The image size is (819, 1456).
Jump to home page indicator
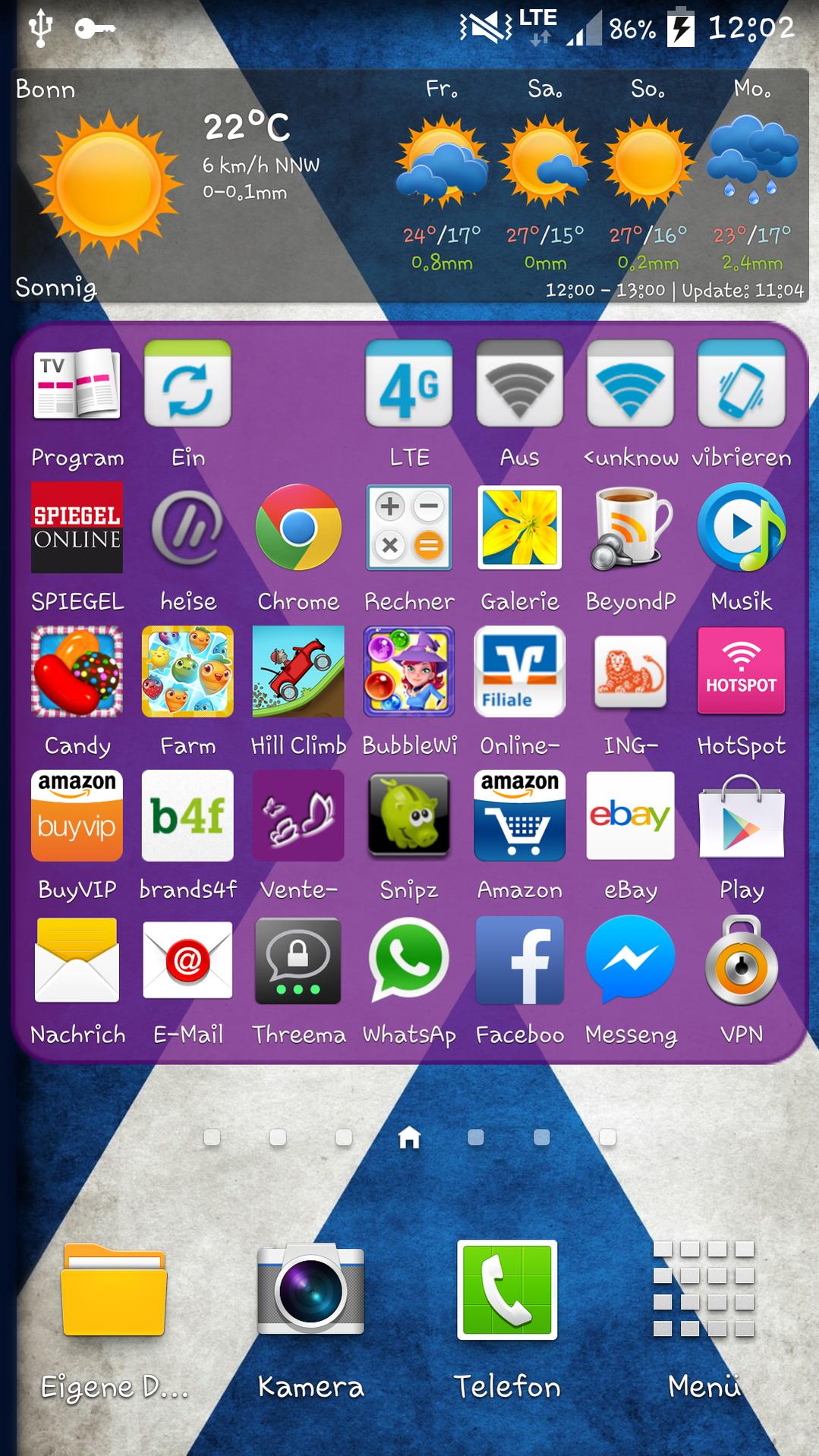click(x=409, y=1137)
